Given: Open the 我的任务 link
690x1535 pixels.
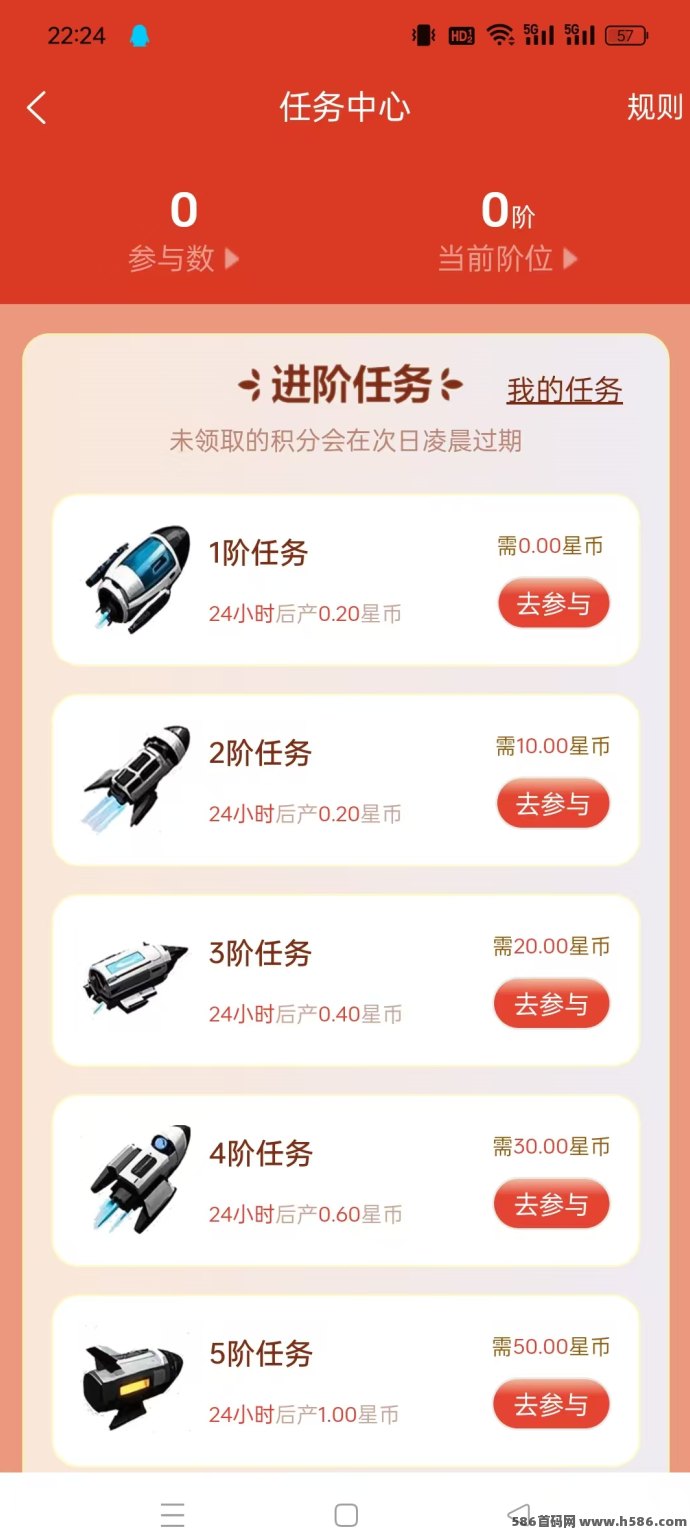Looking at the screenshot, I should click(564, 390).
